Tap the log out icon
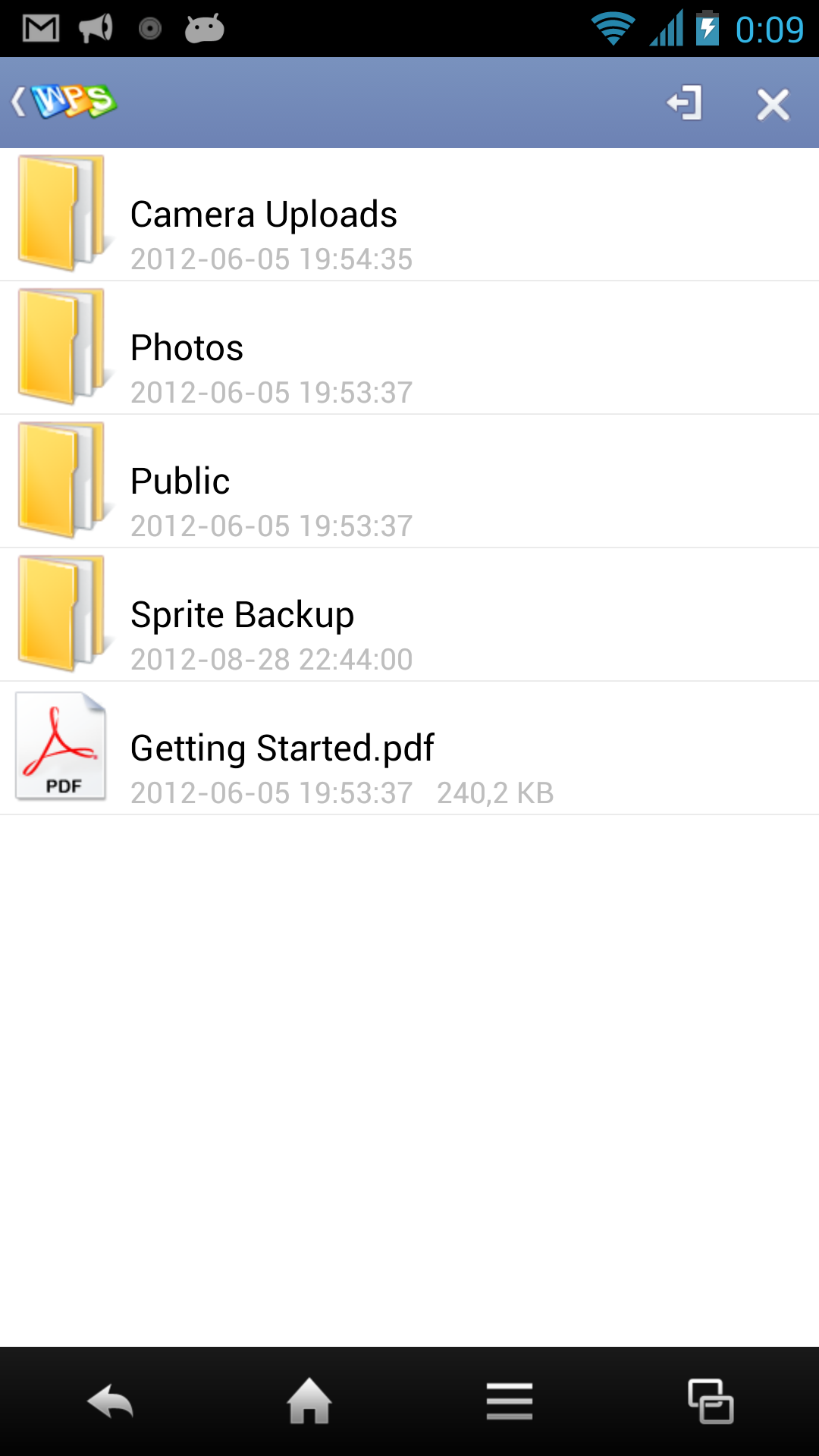 684,103
